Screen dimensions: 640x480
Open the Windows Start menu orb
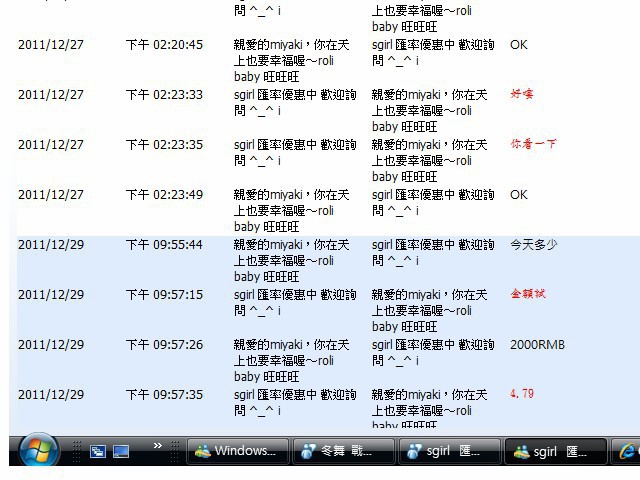(39, 450)
